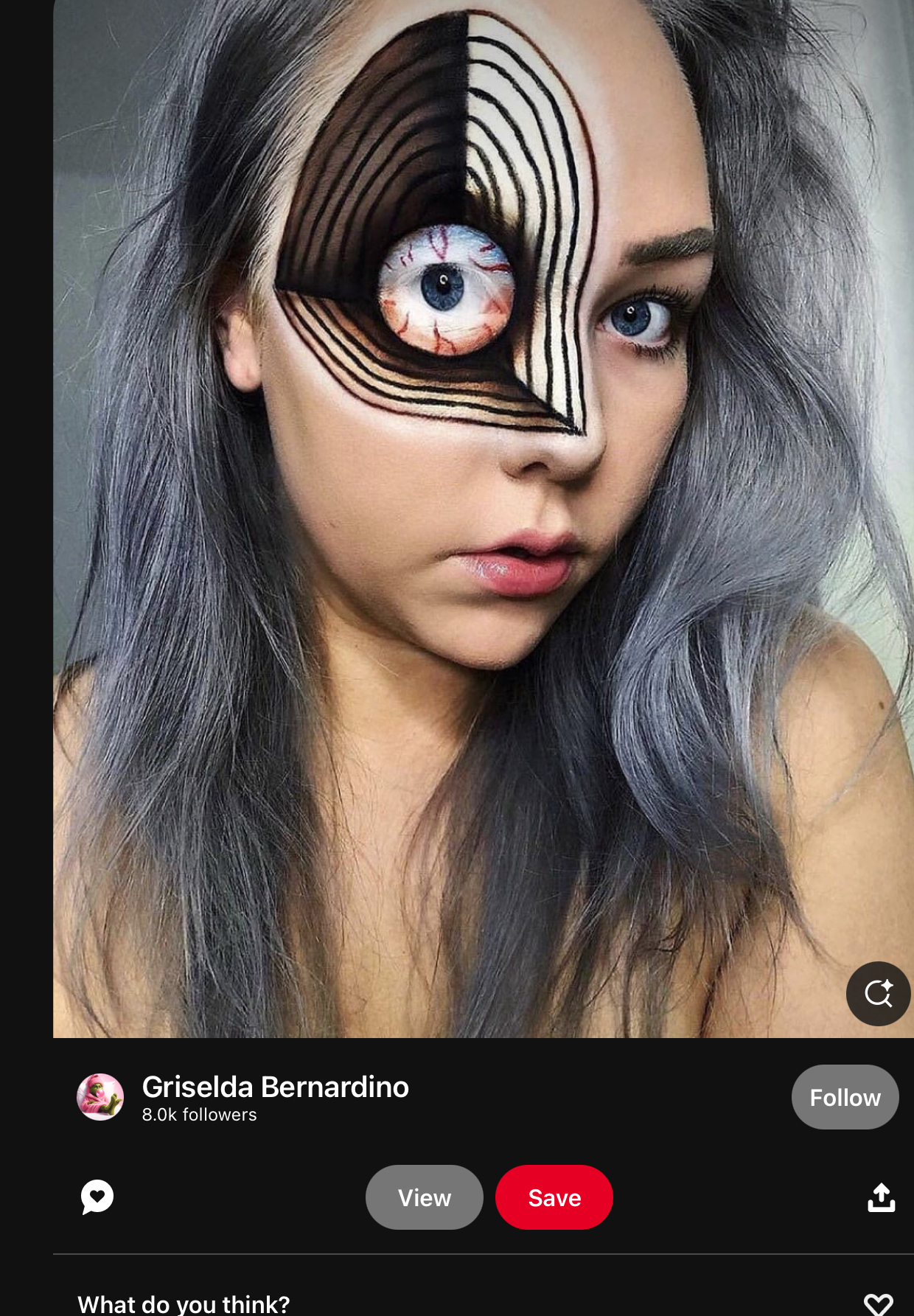Share this pin
This screenshot has width=914, height=1316.
pos(881,1197)
